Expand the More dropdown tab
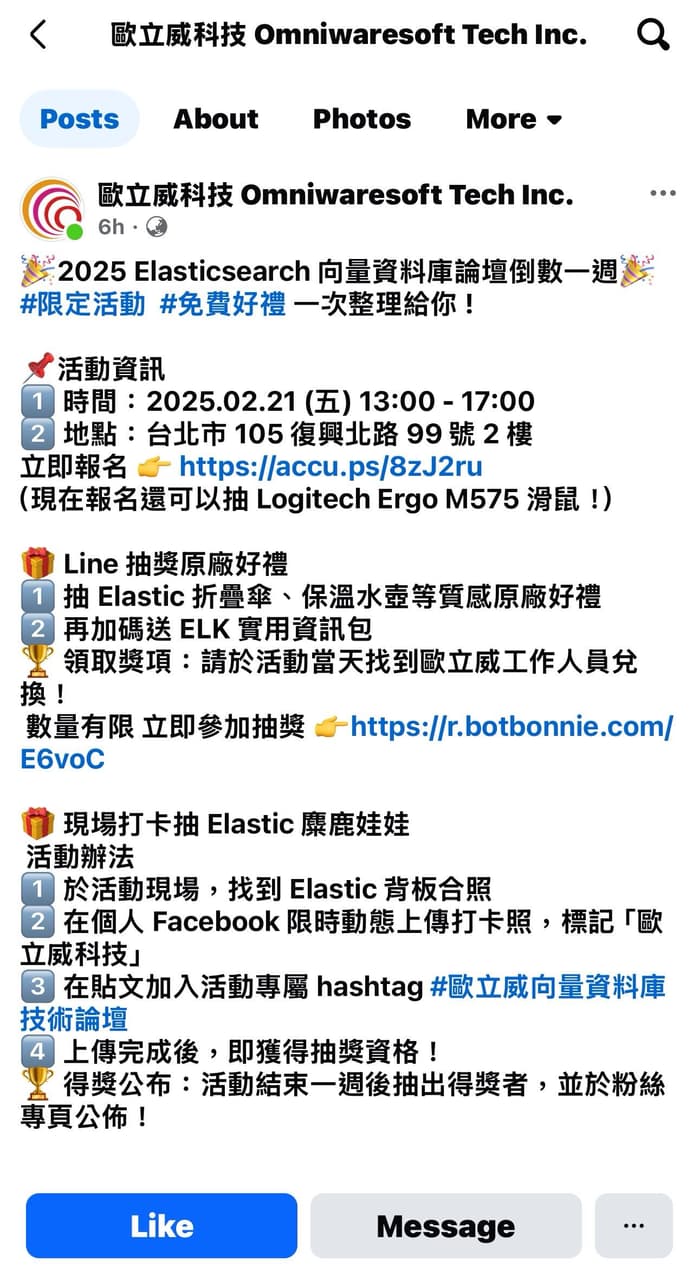This screenshot has width=699, height=1280. pyautogui.click(x=513, y=119)
